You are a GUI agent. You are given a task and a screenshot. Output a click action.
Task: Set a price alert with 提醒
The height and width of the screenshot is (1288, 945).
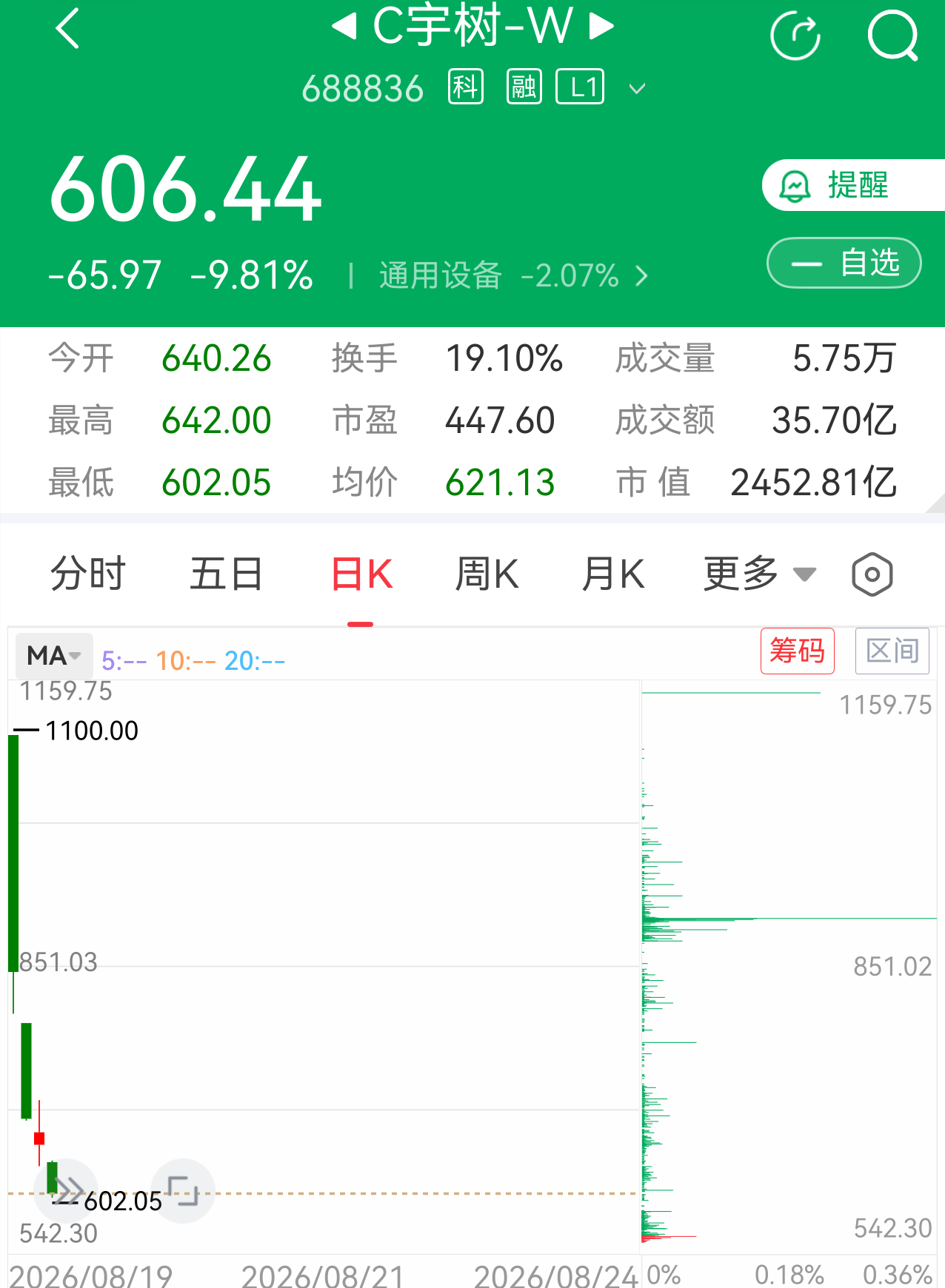click(853, 185)
